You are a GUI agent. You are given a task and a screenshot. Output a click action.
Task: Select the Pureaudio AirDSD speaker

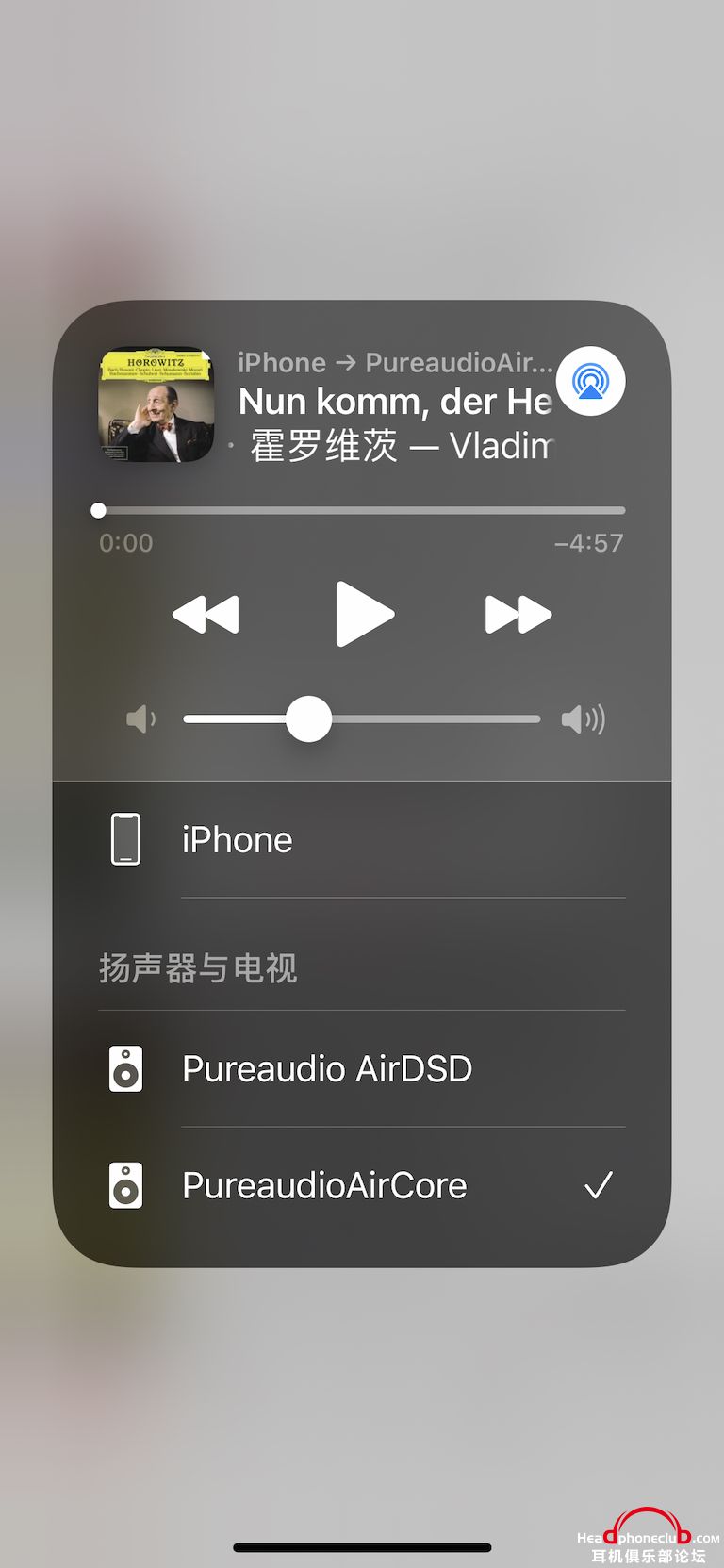coord(362,1069)
